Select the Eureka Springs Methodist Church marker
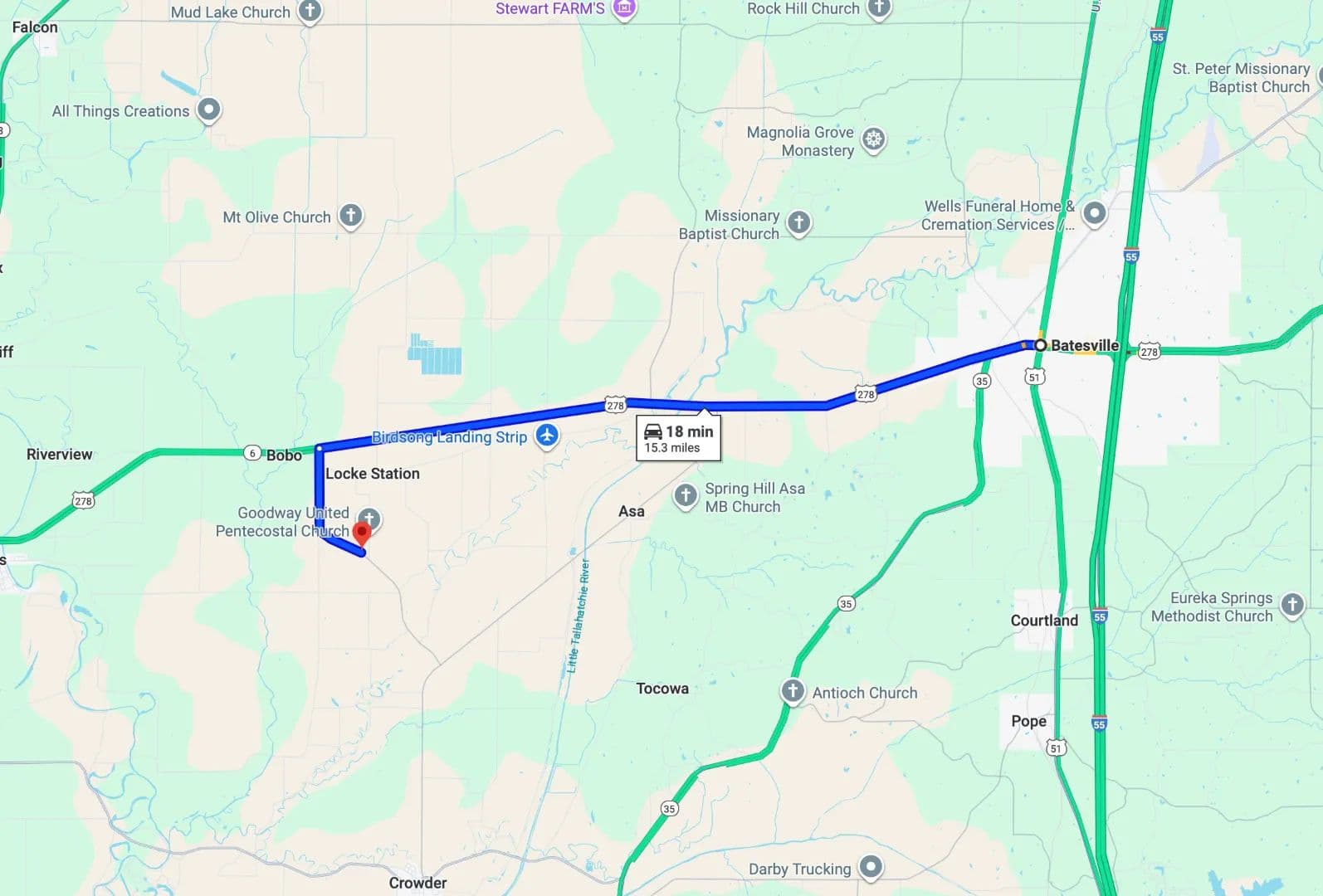Viewport: 1323px width, 896px height. point(1291,605)
